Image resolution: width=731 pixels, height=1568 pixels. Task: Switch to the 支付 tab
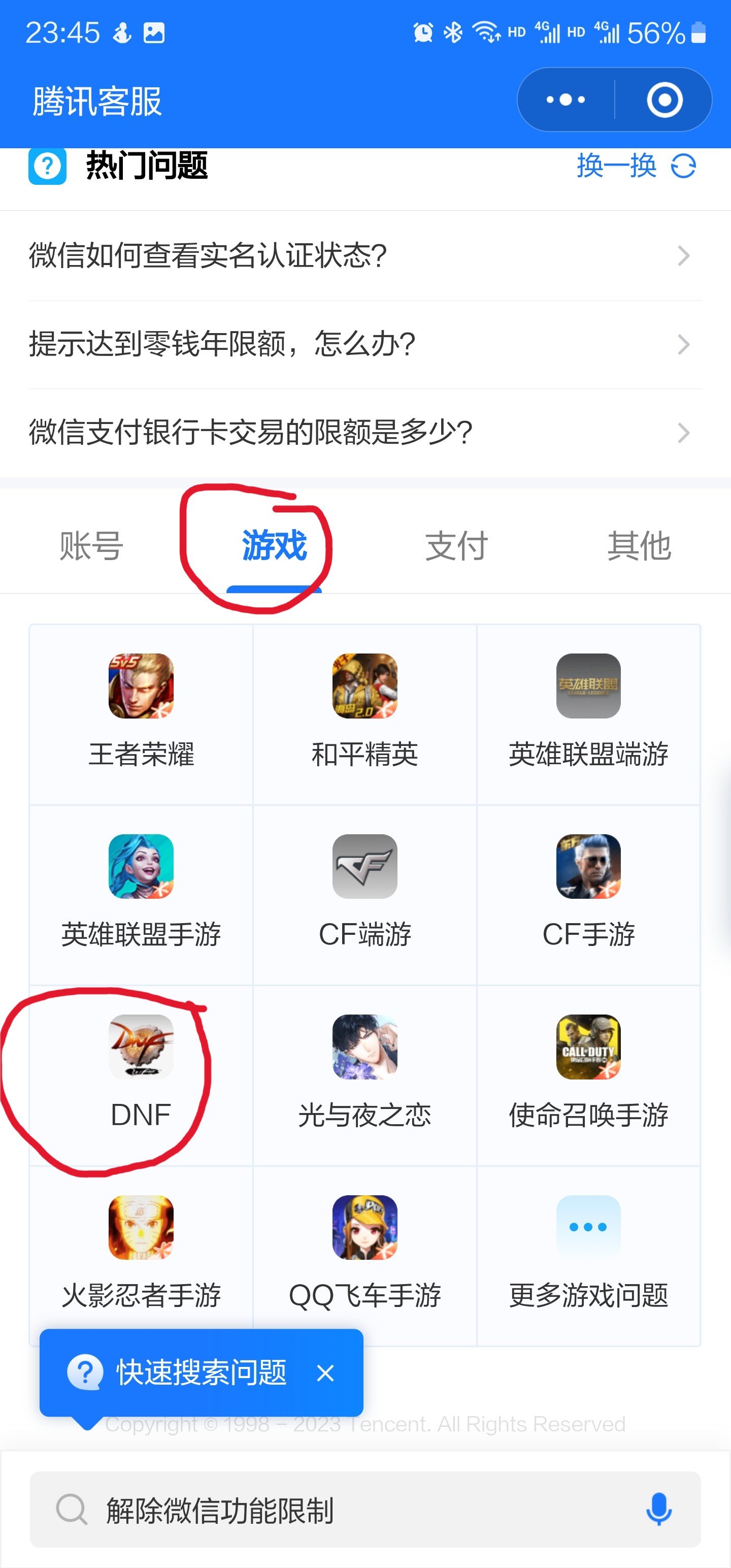click(x=456, y=545)
